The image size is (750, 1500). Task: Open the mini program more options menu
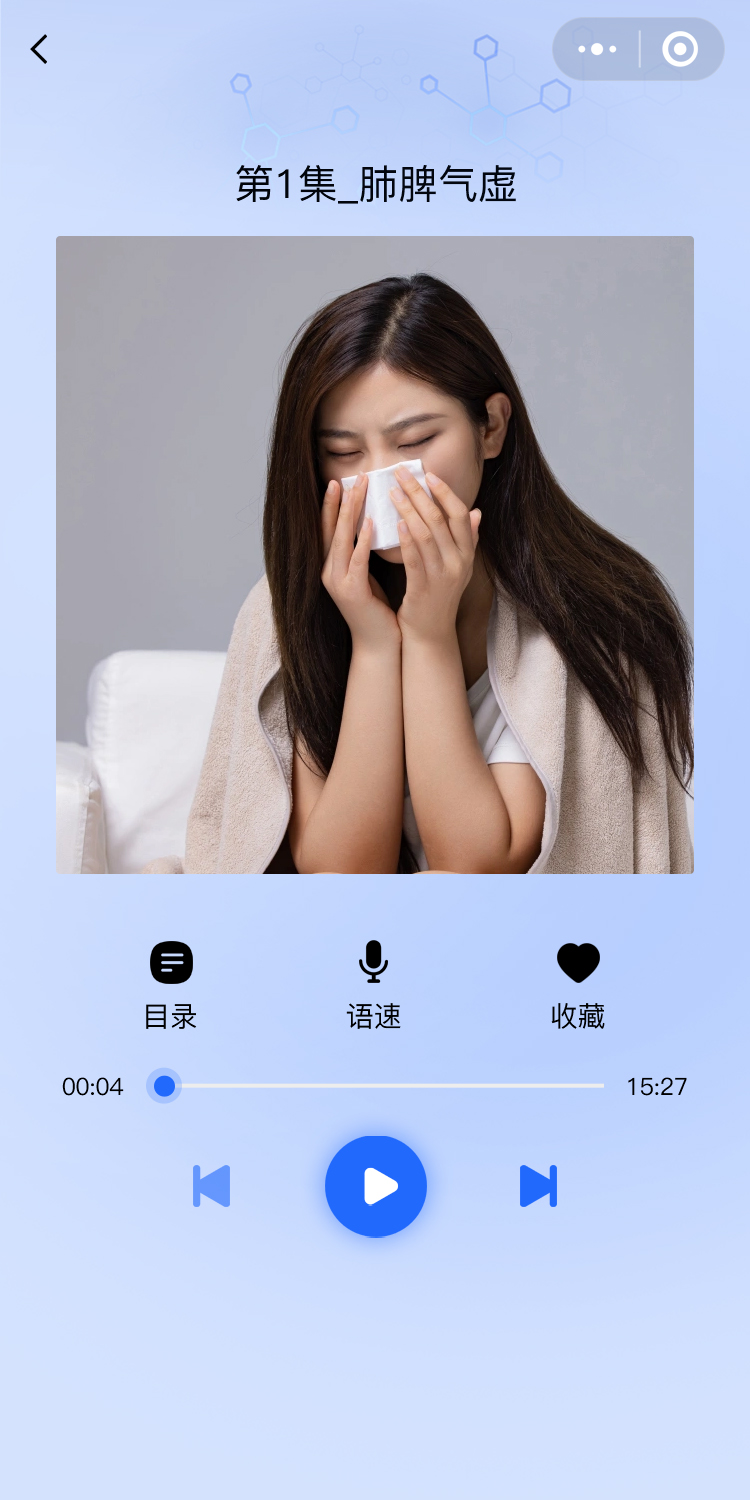597,49
